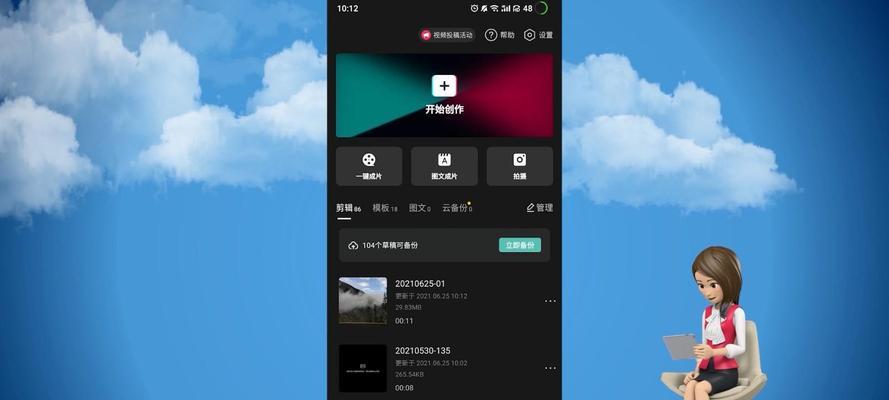Open more options for draft 20210625-01
The width and height of the screenshot is (889, 400).
(x=549, y=301)
